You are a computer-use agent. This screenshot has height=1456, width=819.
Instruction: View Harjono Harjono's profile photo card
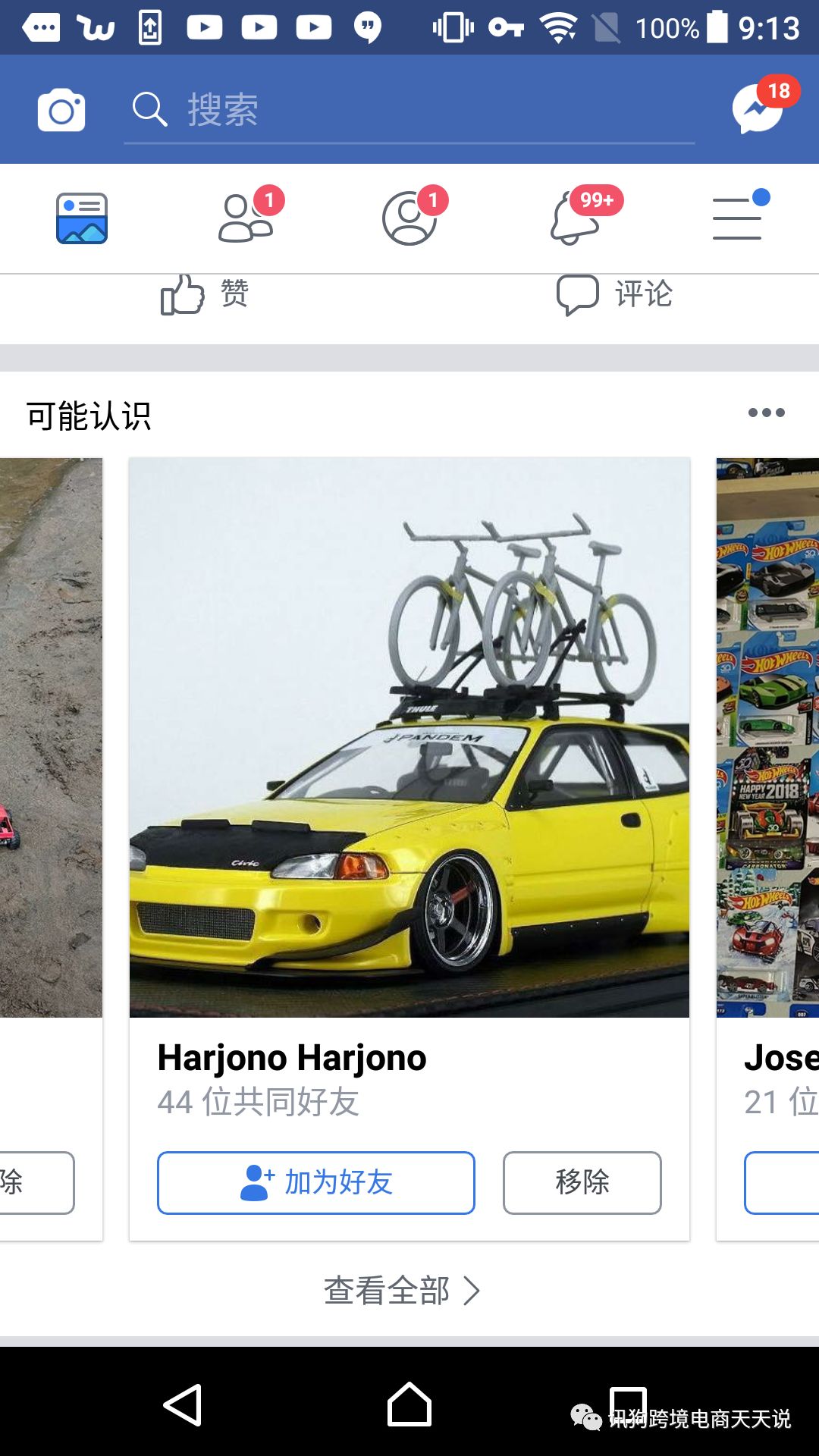(409, 737)
